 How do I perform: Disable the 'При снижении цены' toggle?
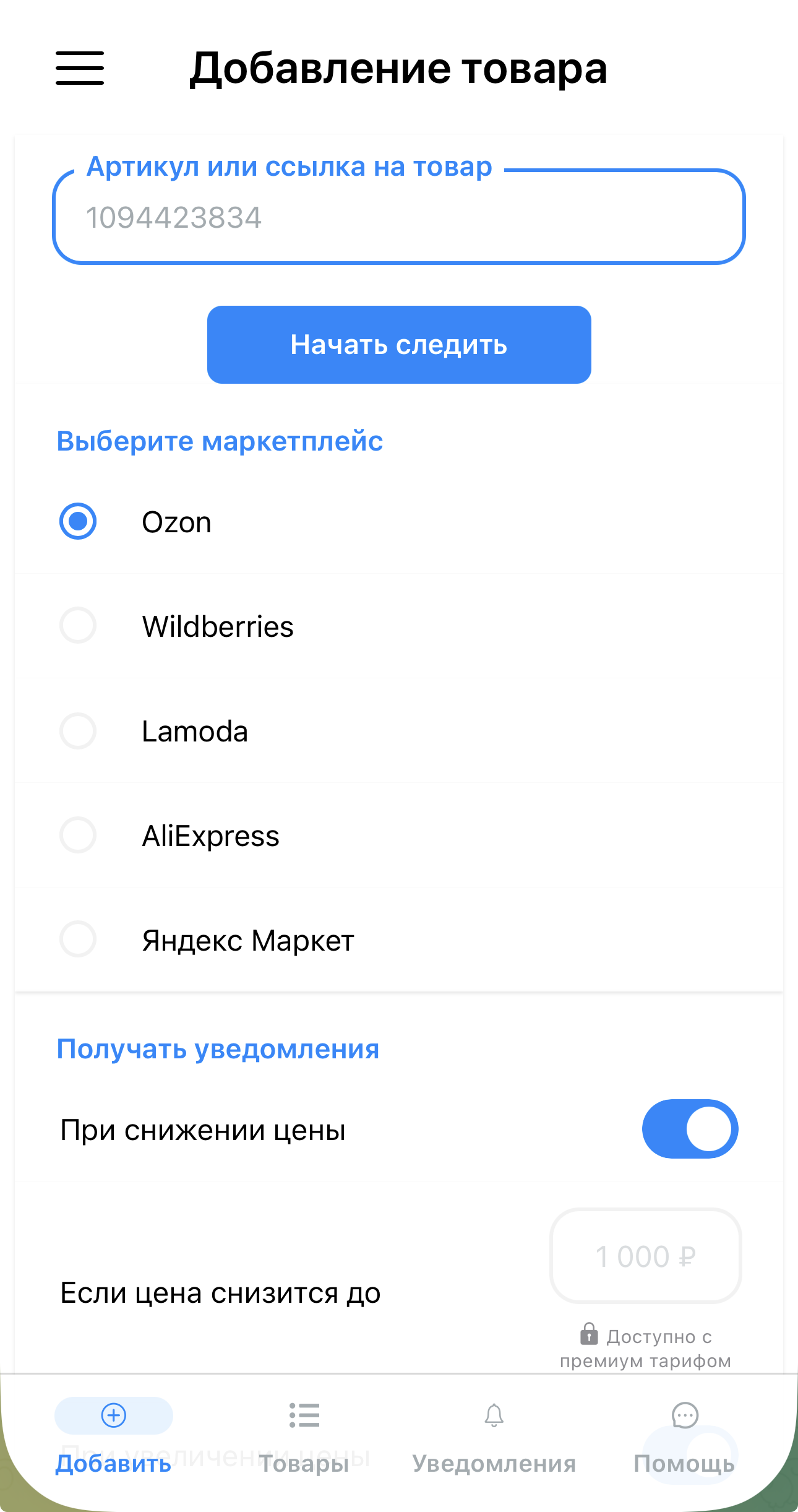[690, 1128]
